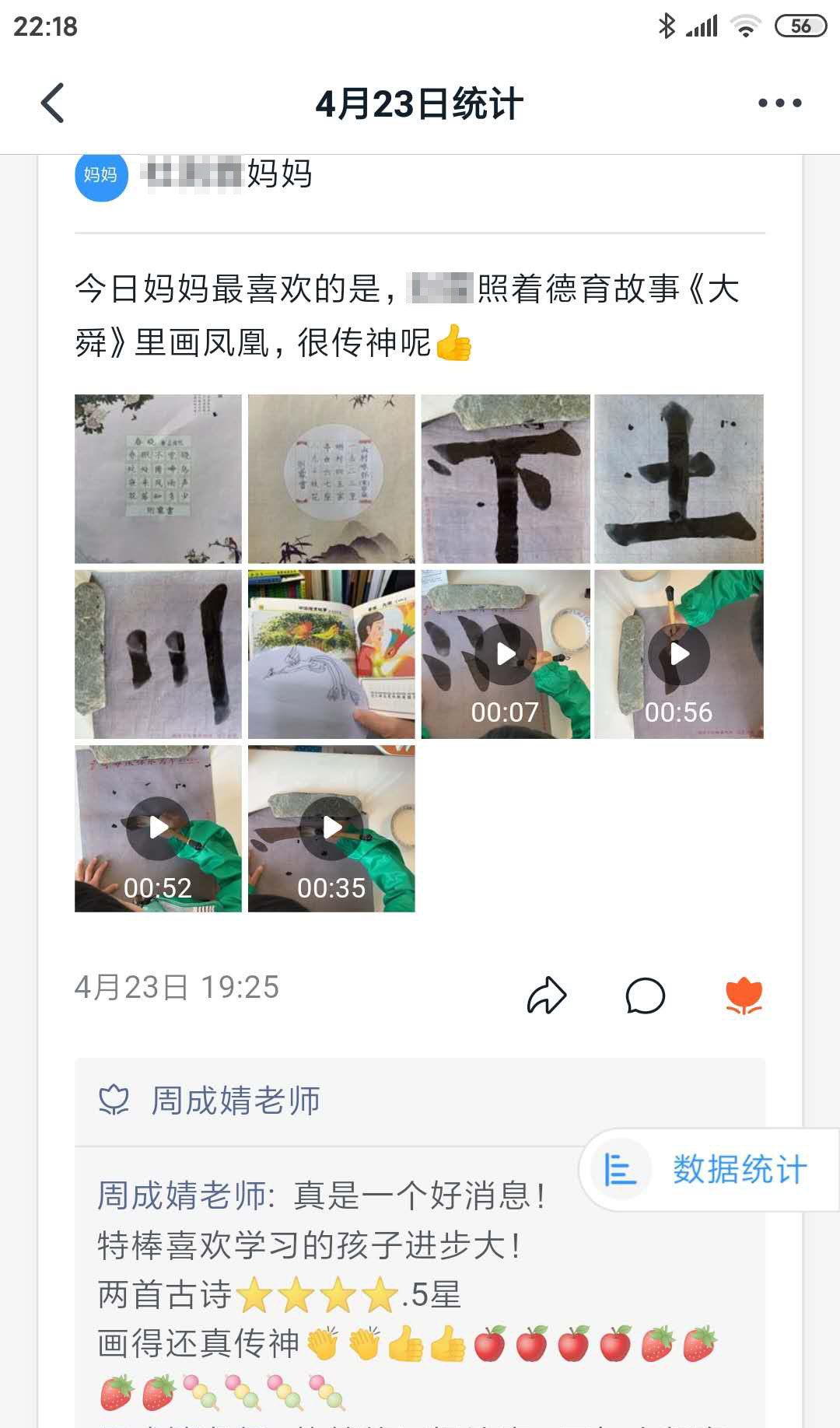Play the 00:52 video clip
Image resolution: width=840 pixels, height=1428 pixels.
[x=158, y=828]
